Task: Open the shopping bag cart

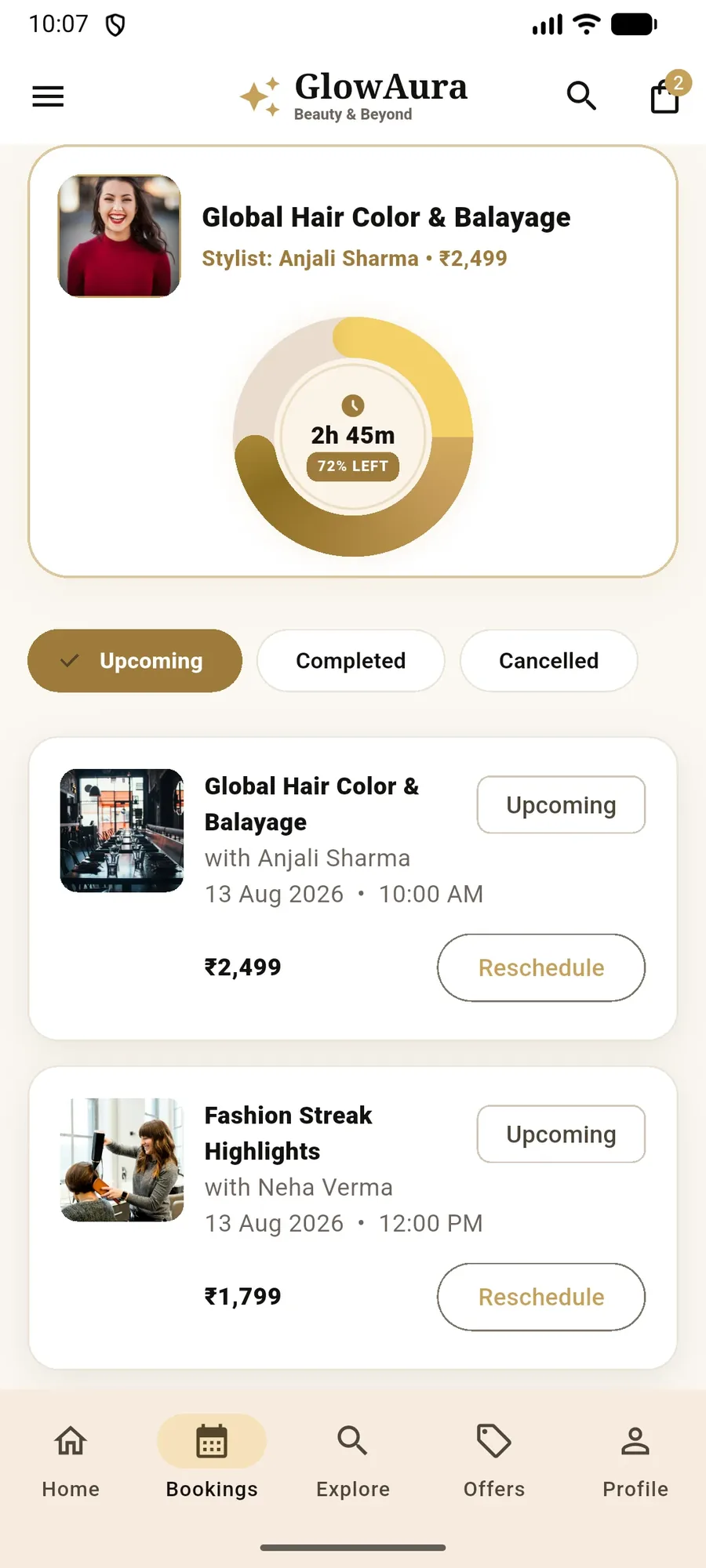Action: pos(665,96)
